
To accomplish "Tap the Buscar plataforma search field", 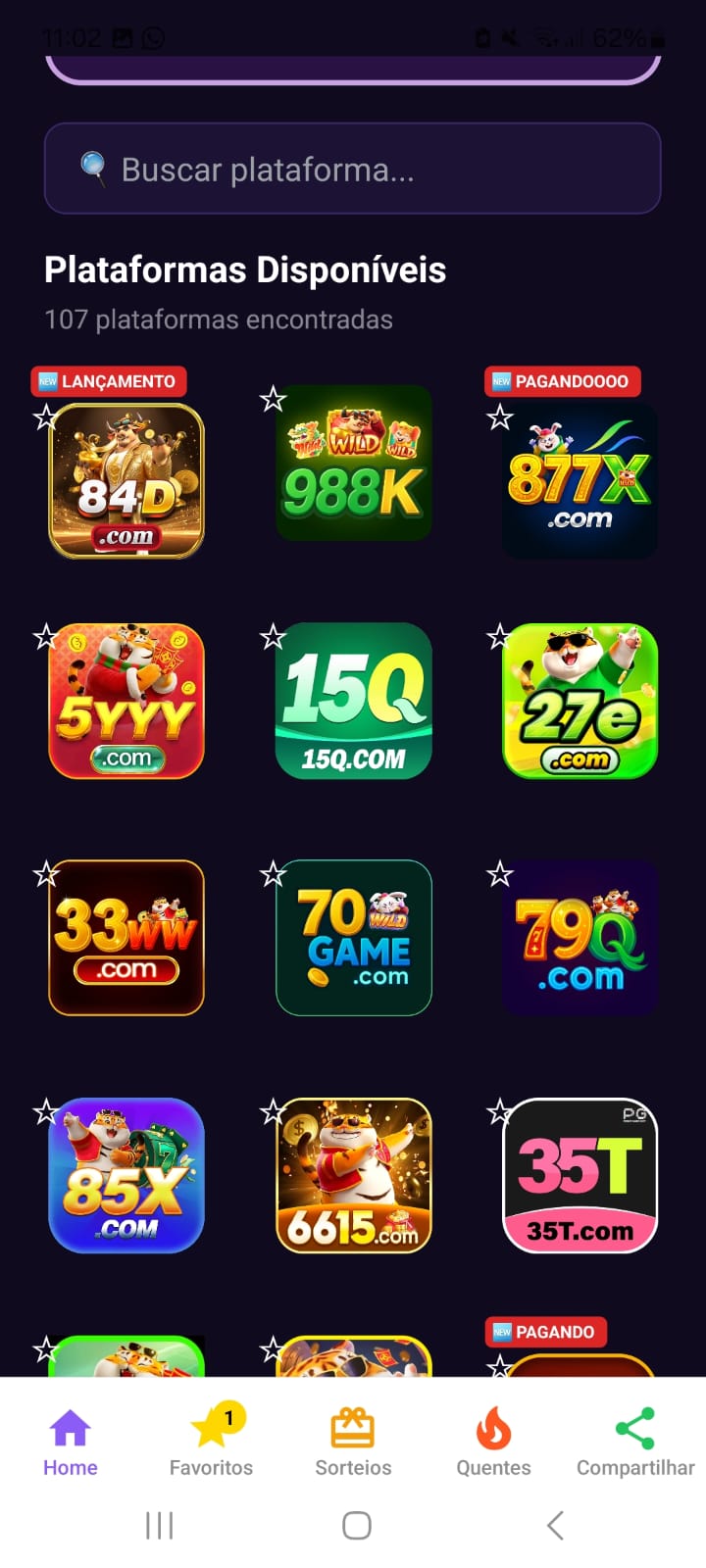I will (353, 169).
